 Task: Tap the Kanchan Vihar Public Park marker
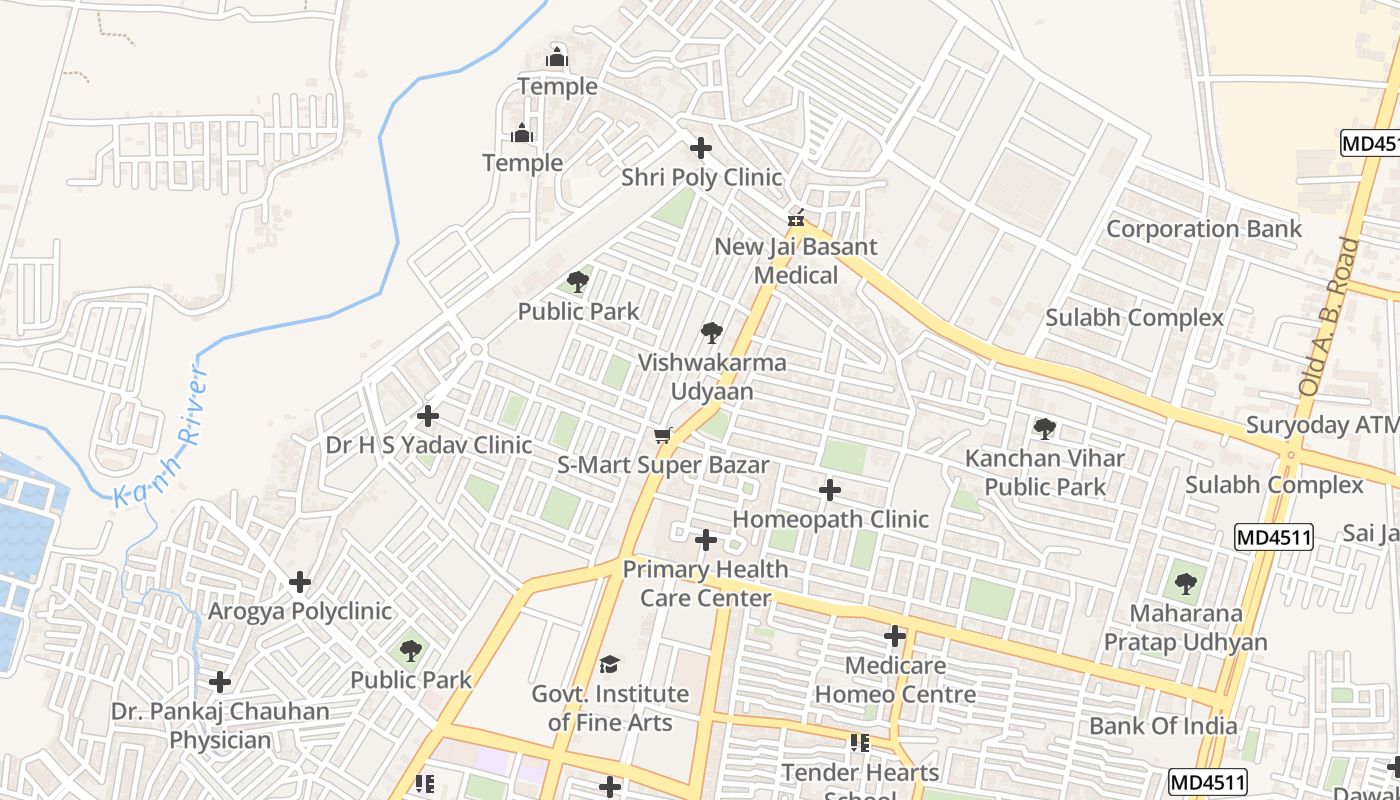(x=1044, y=429)
